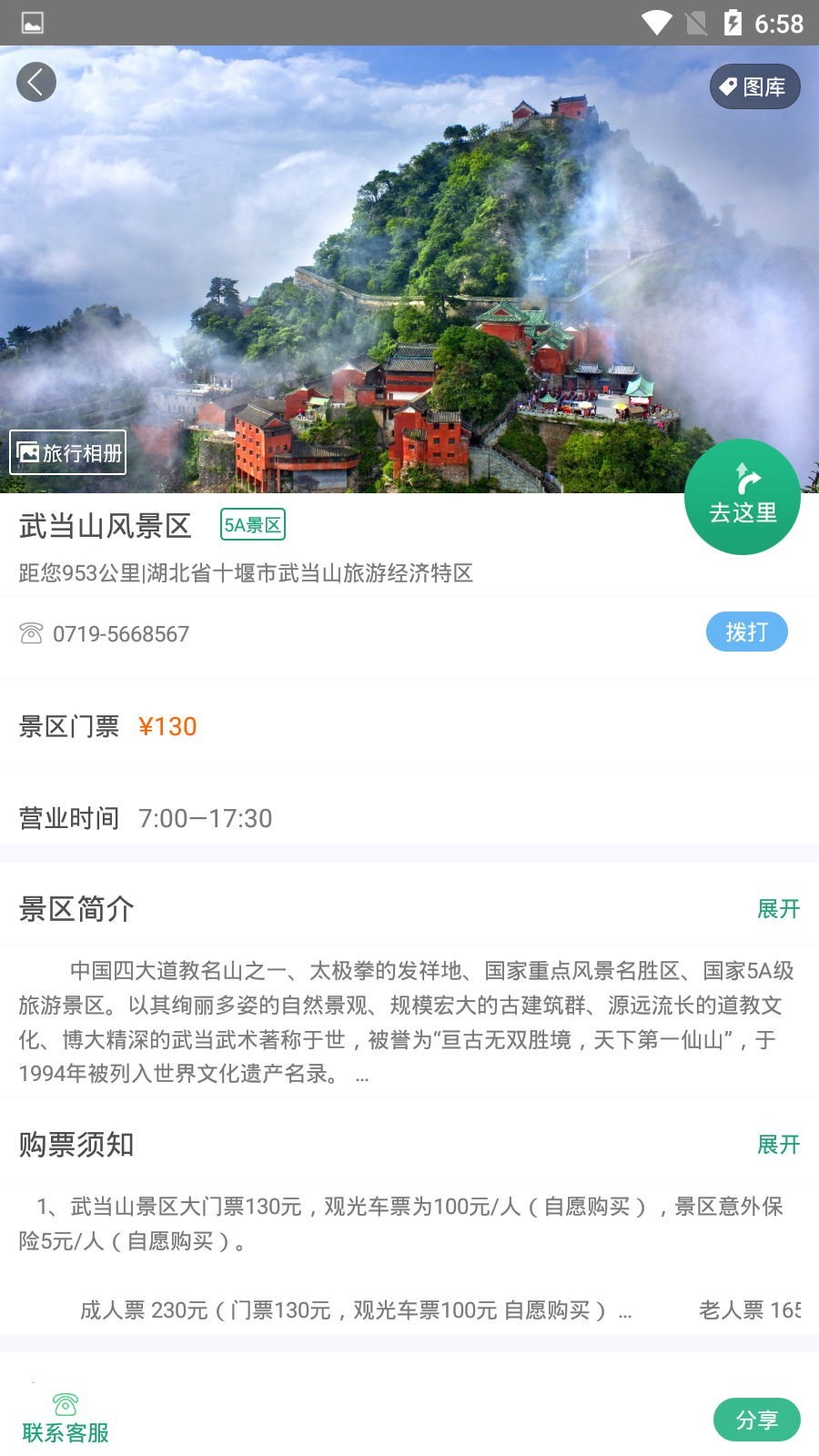Expand the 购票须知 ticket notice section
This screenshot has width=819, height=1456.
click(779, 1146)
